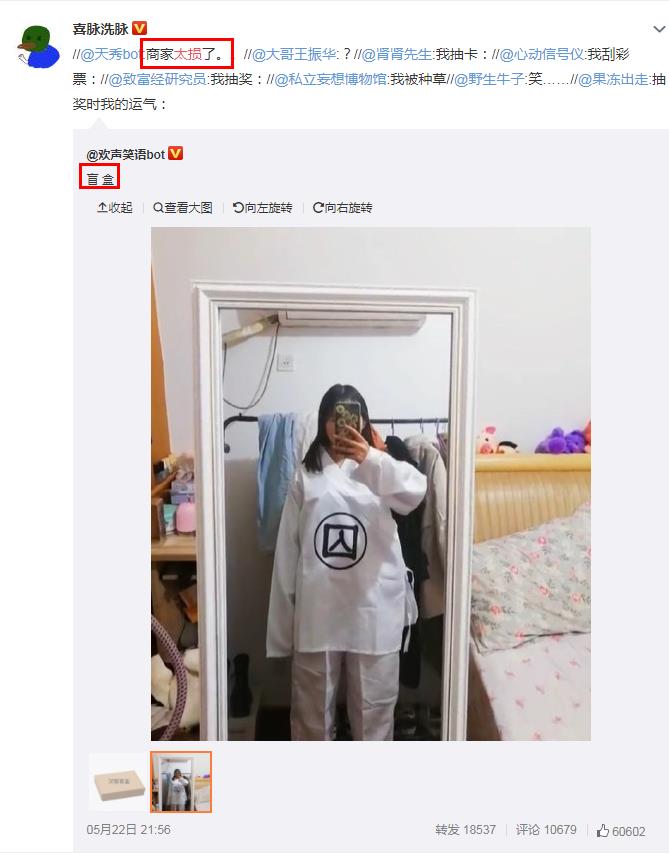This screenshot has height=853, width=669.
Task: Open 喜脉洗脉's profile avatar
Action: point(39,47)
